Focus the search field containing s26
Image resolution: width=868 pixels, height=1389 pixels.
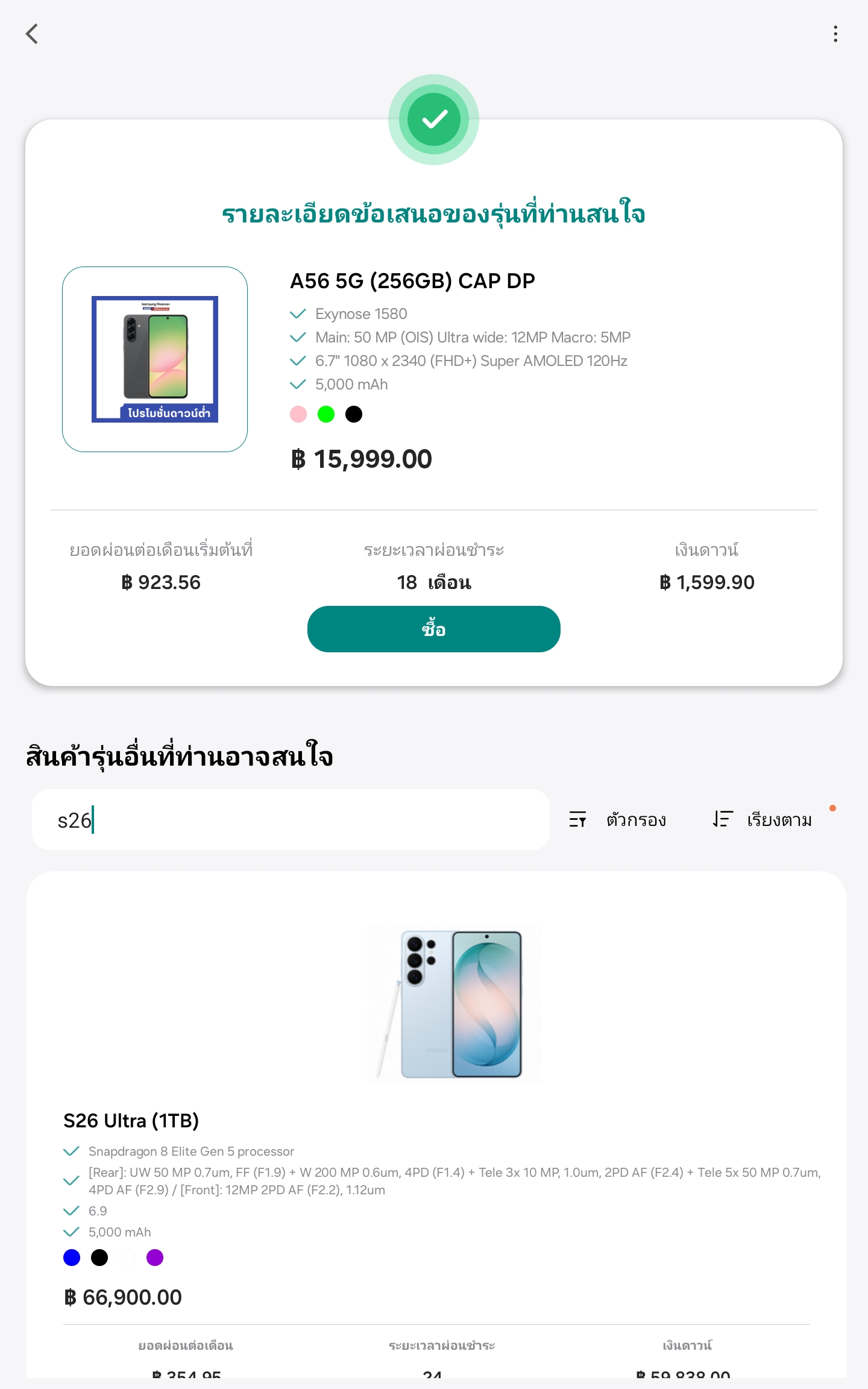(289, 820)
